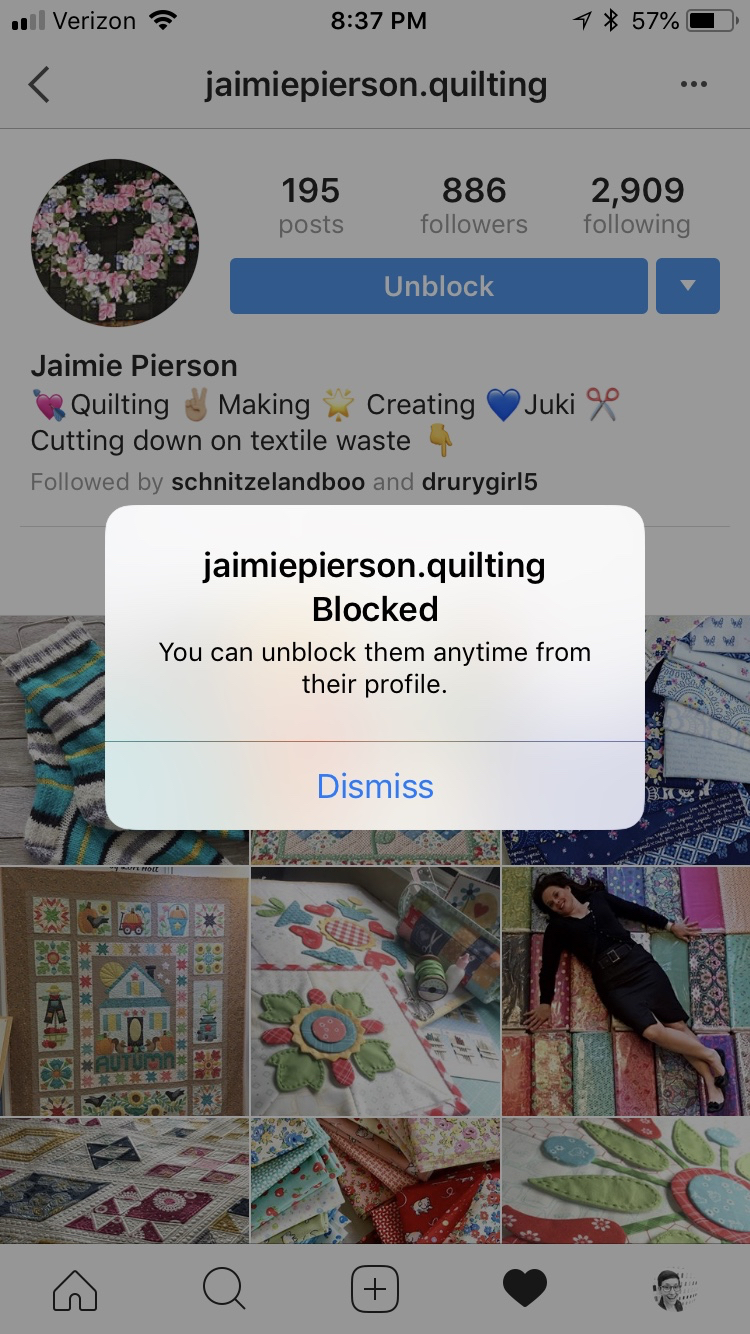Viewport: 750px width, 1334px height.
Task: Expand the dropdown arrow beside Unblock
Action: point(688,286)
